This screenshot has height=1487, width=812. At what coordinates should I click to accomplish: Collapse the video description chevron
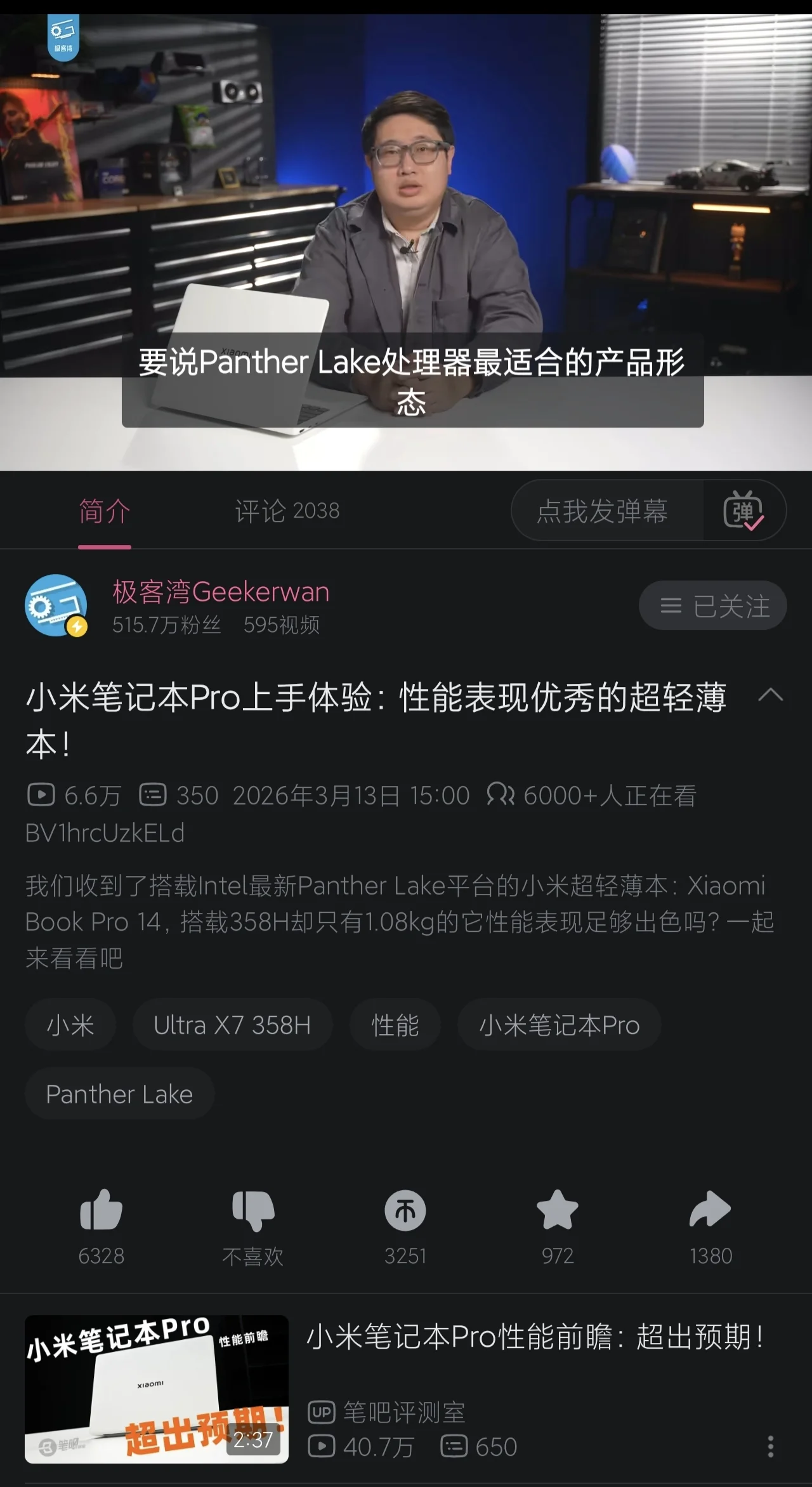pos(770,695)
